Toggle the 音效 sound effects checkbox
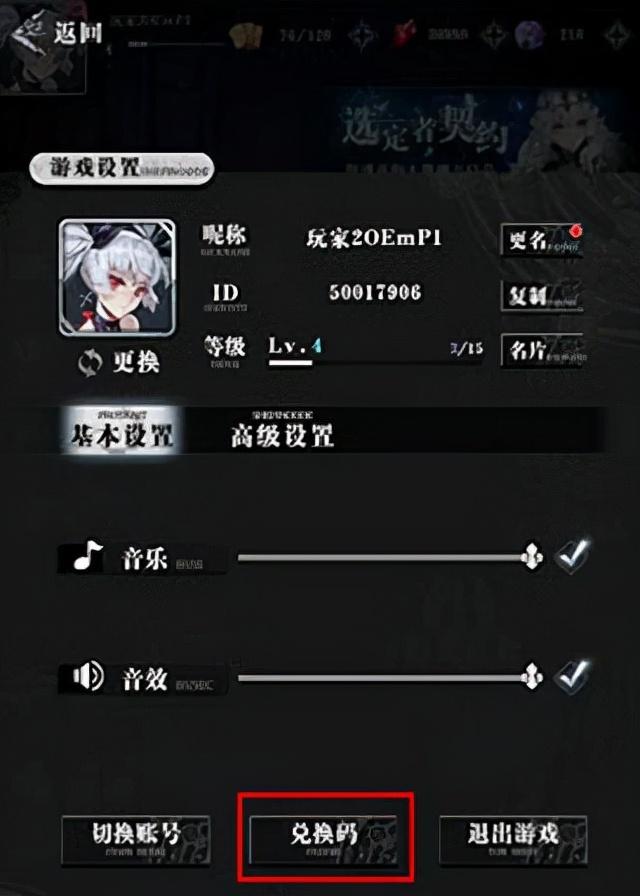This screenshot has height=896, width=640. [572, 675]
